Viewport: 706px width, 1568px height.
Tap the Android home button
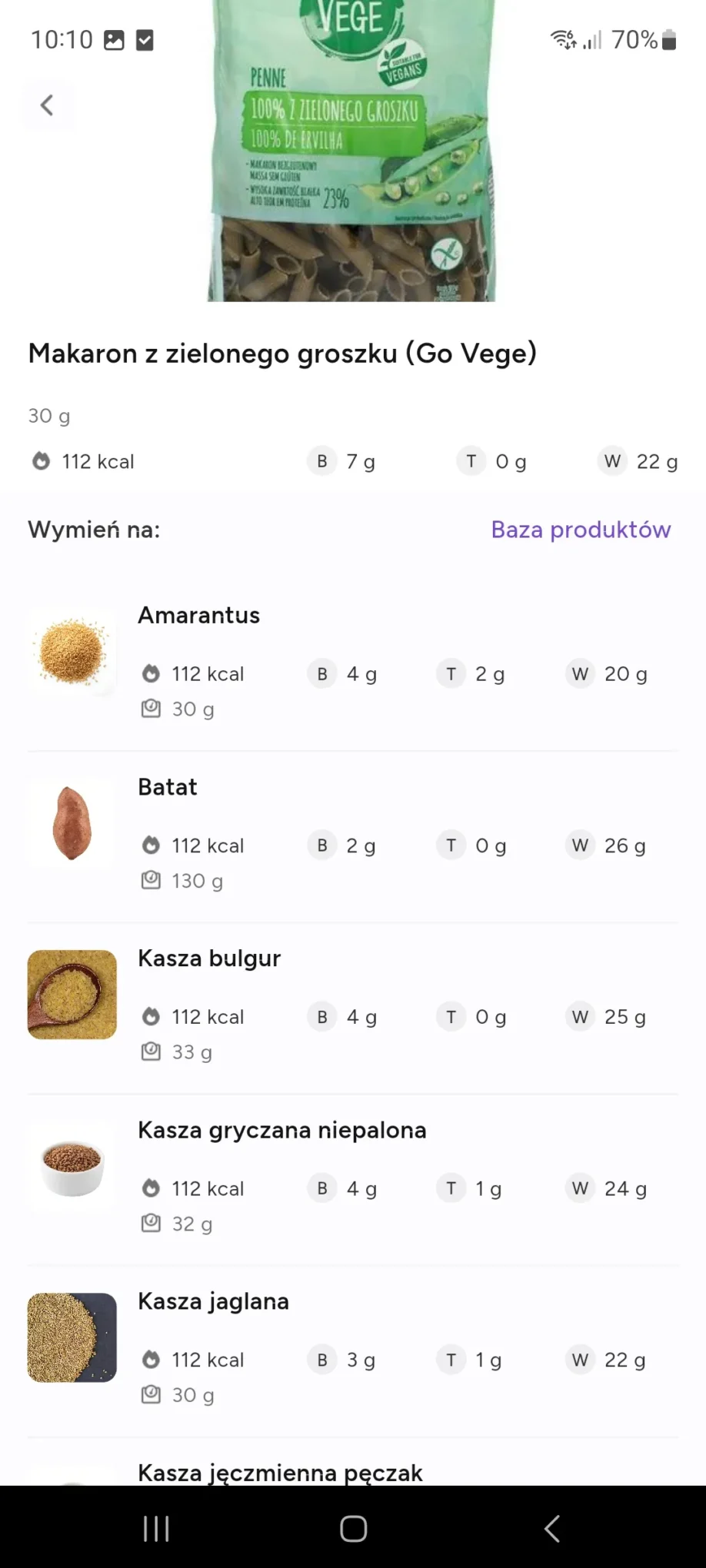pyautogui.click(x=353, y=1528)
